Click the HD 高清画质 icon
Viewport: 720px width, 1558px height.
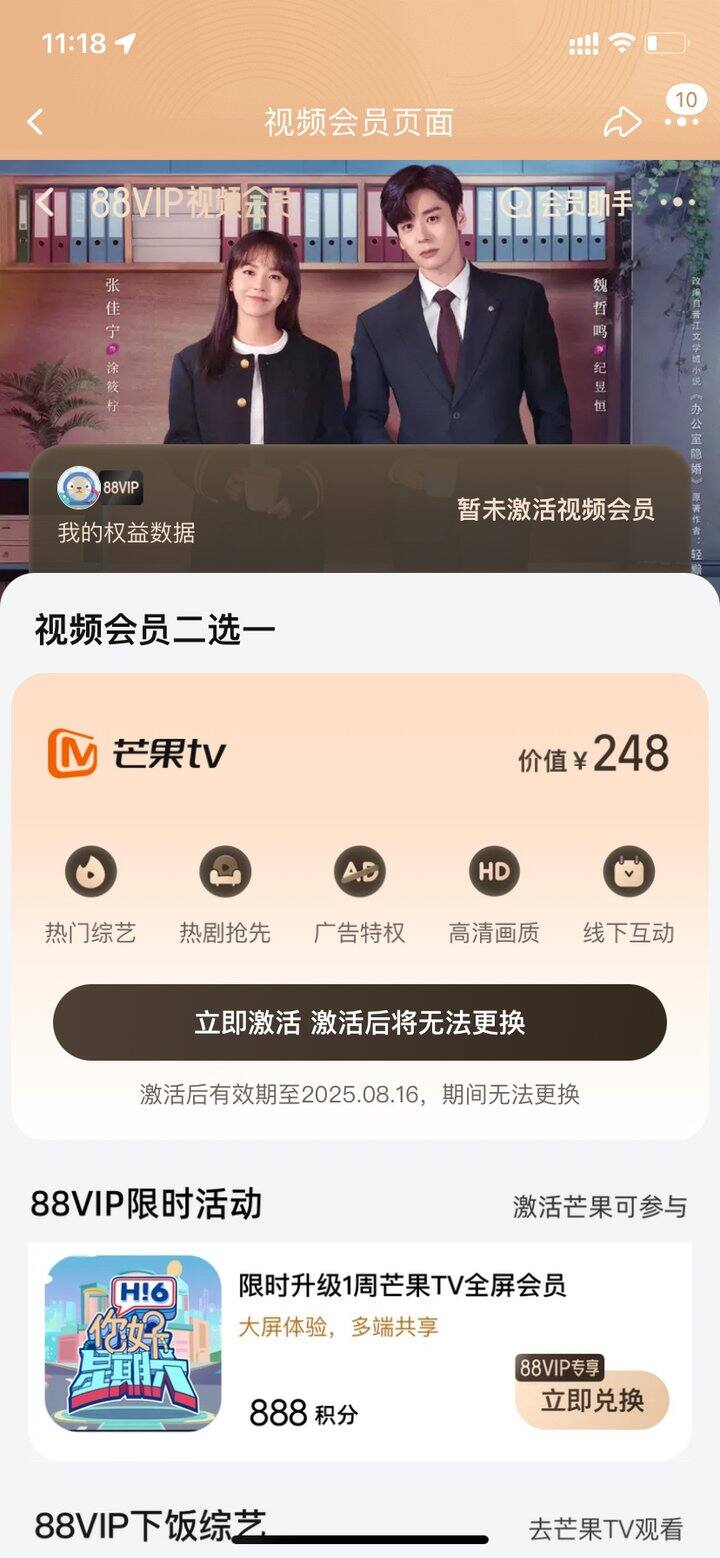pos(492,872)
